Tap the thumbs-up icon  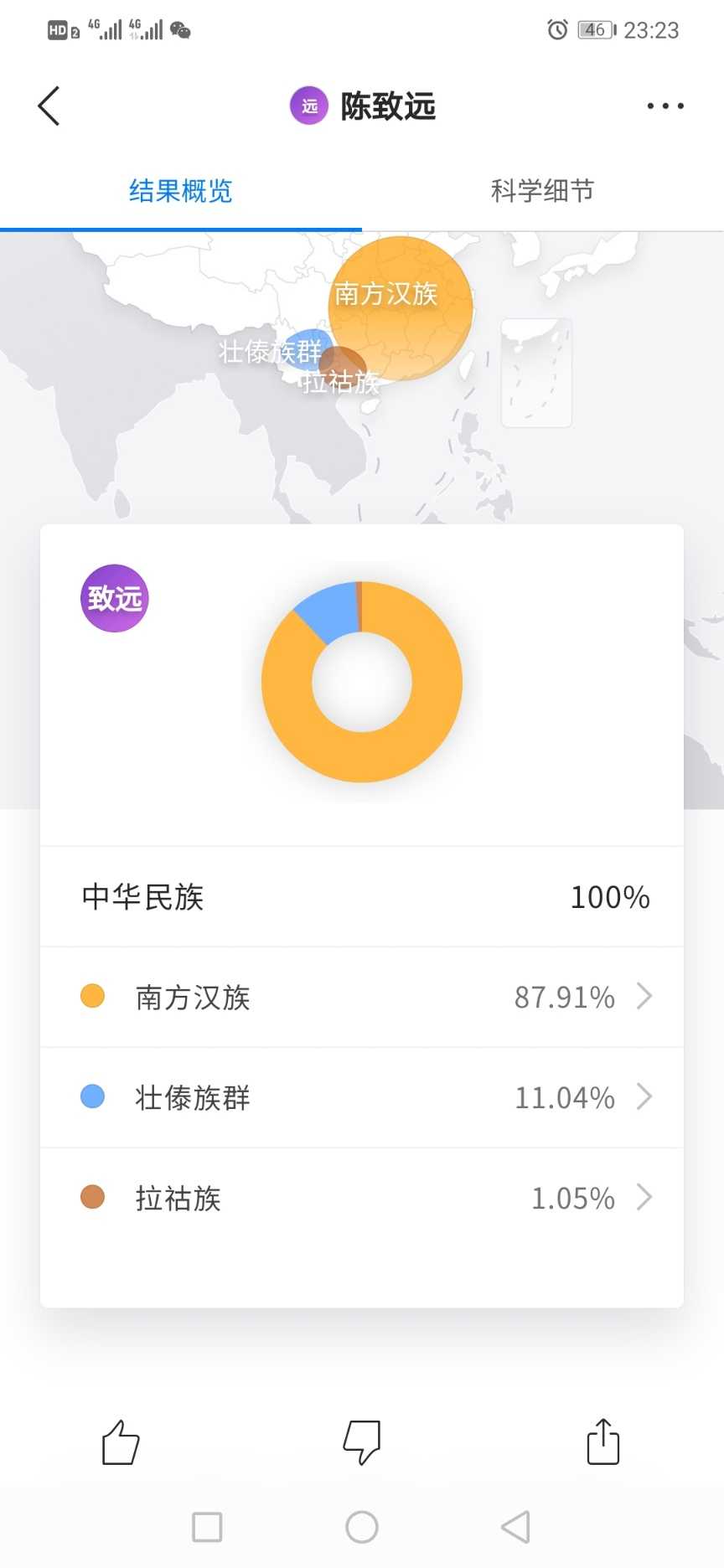121,1442
